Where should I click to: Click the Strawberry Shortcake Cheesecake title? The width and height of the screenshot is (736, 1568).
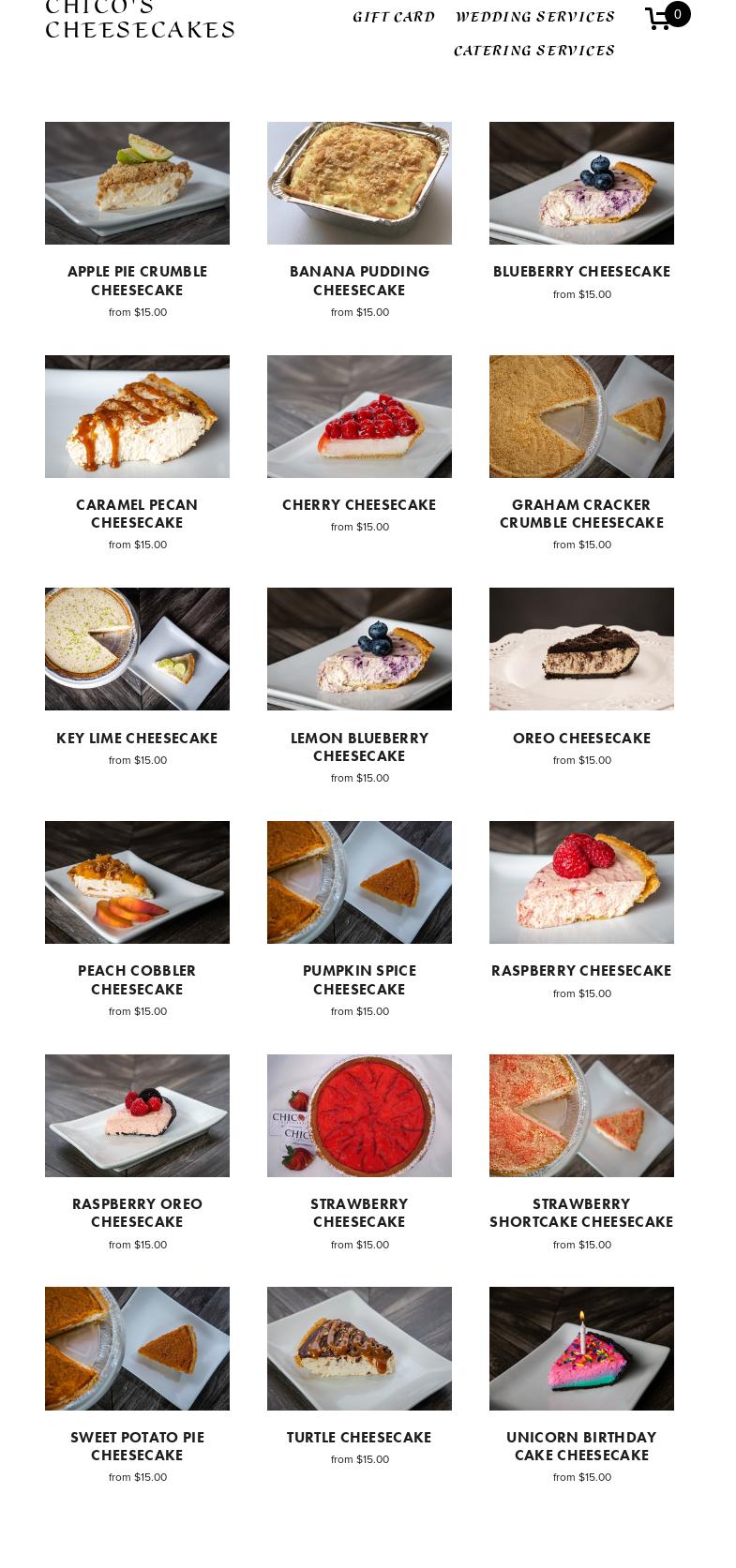tap(581, 1214)
